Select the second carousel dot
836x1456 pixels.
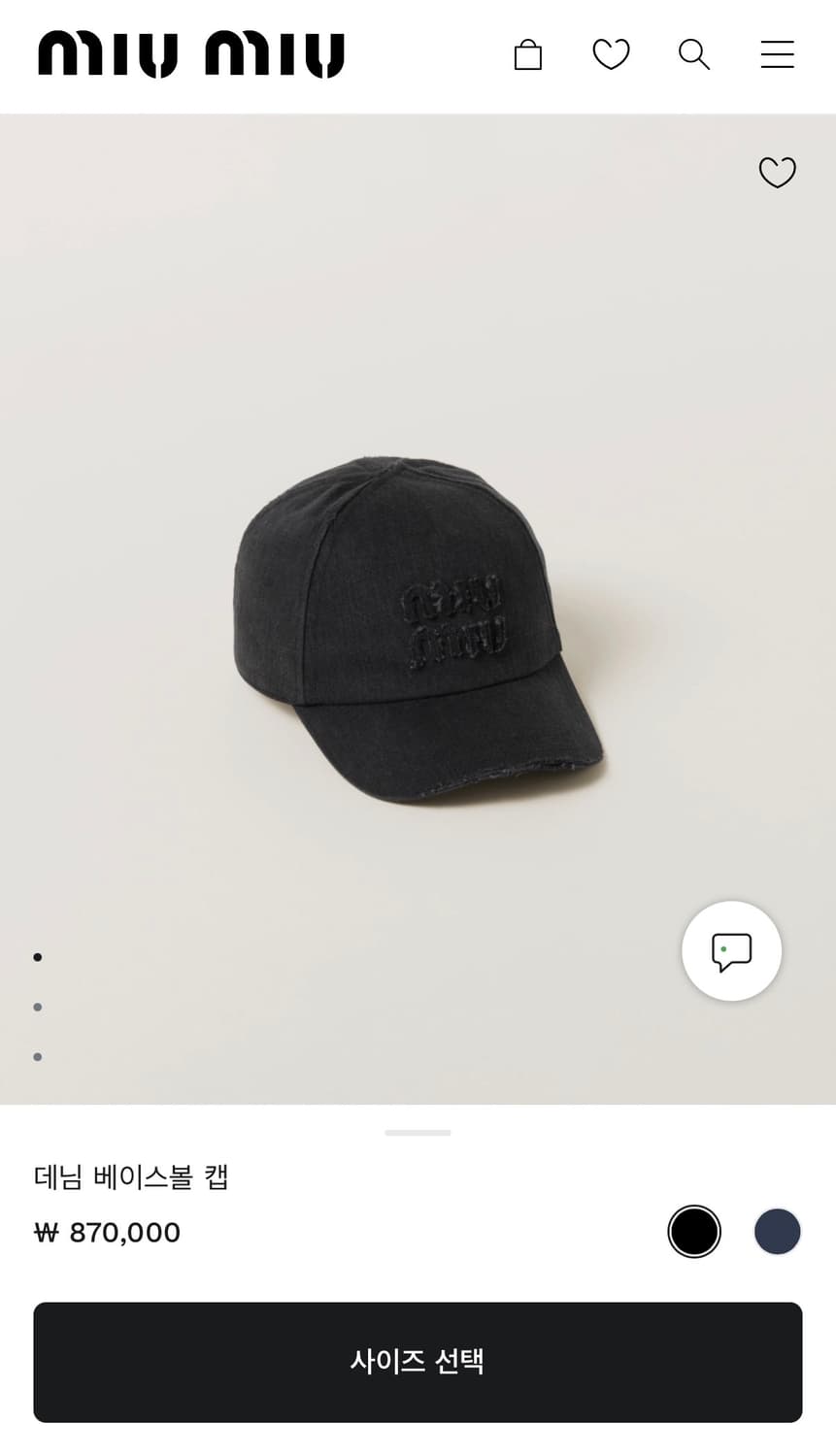pyautogui.click(x=37, y=1007)
